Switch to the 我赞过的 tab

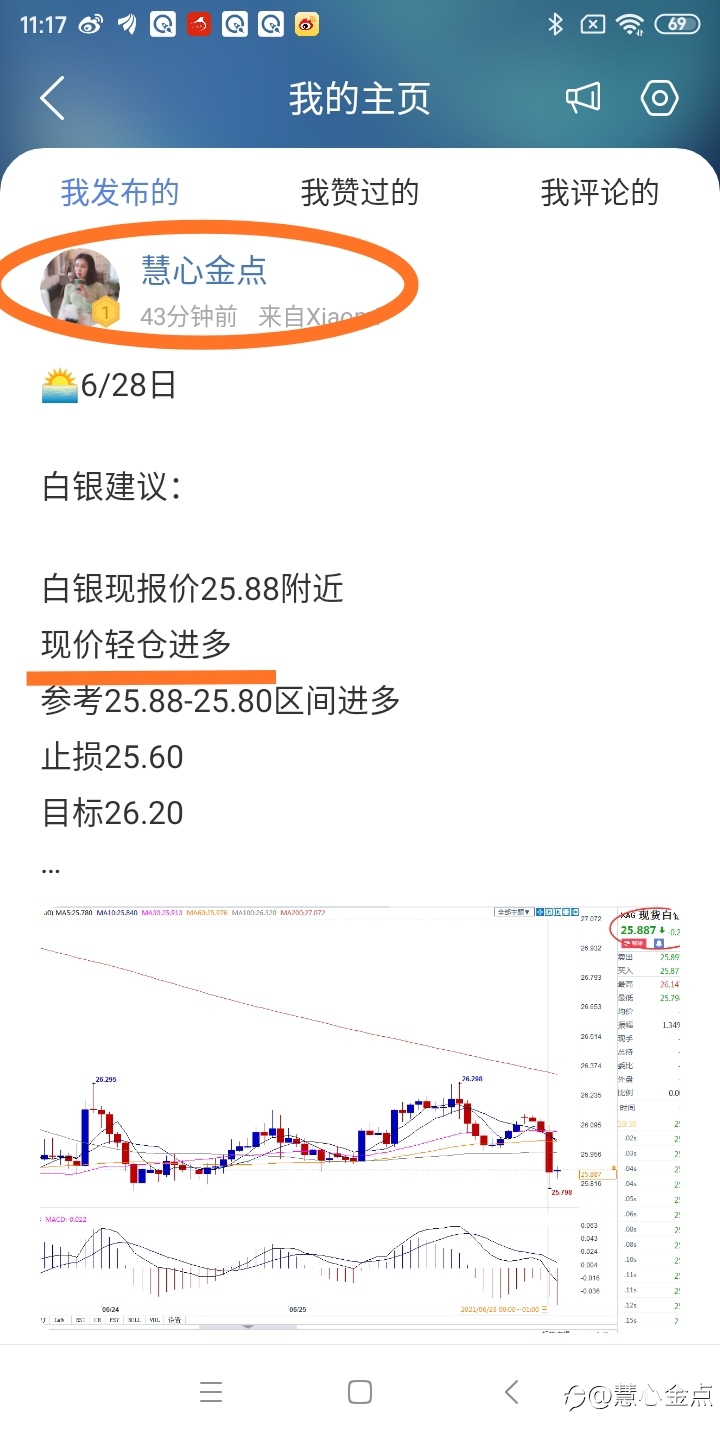tap(360, 192)
